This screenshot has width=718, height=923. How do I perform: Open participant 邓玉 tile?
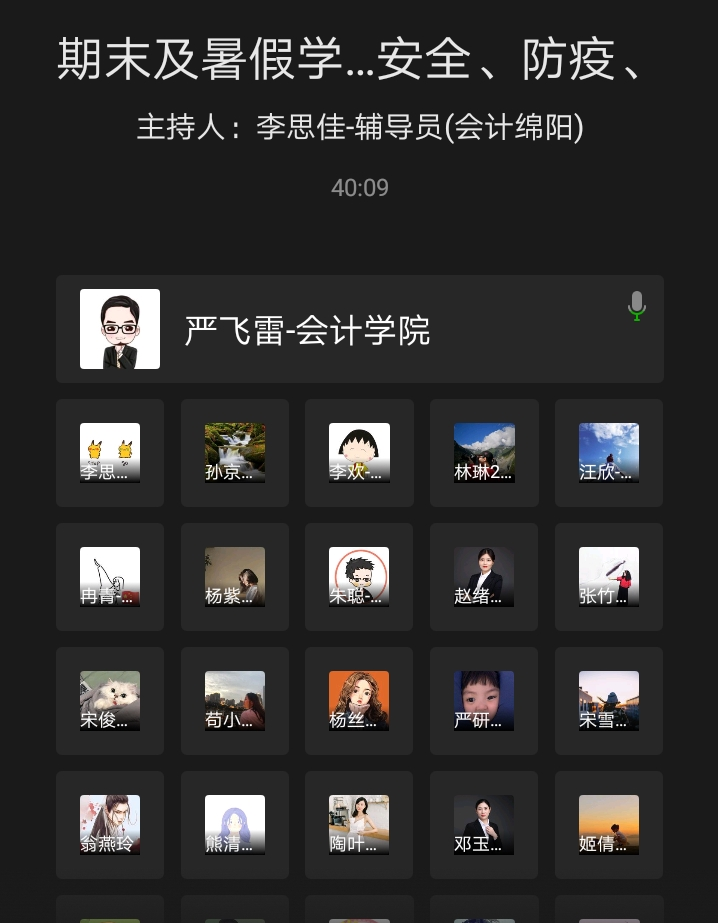[484, 825]
